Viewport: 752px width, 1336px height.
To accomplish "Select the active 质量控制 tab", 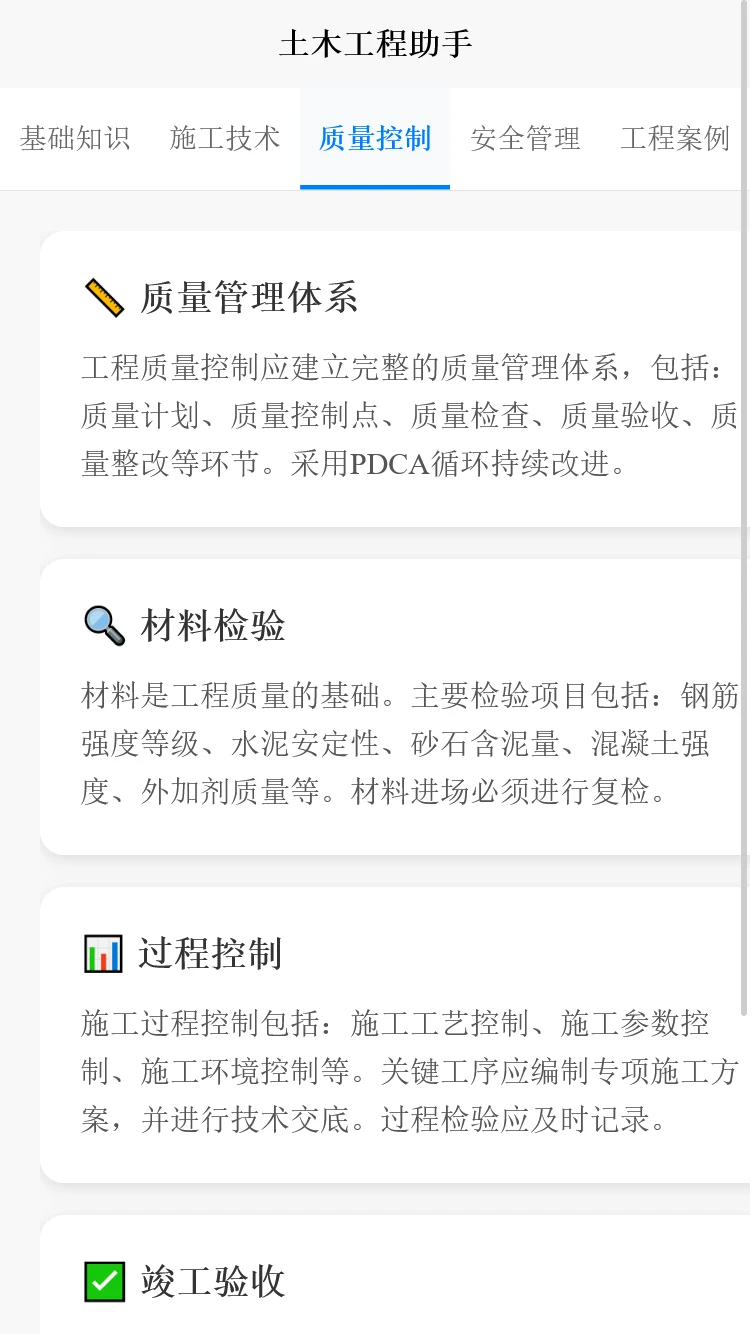I will click(x=374, y=138).
